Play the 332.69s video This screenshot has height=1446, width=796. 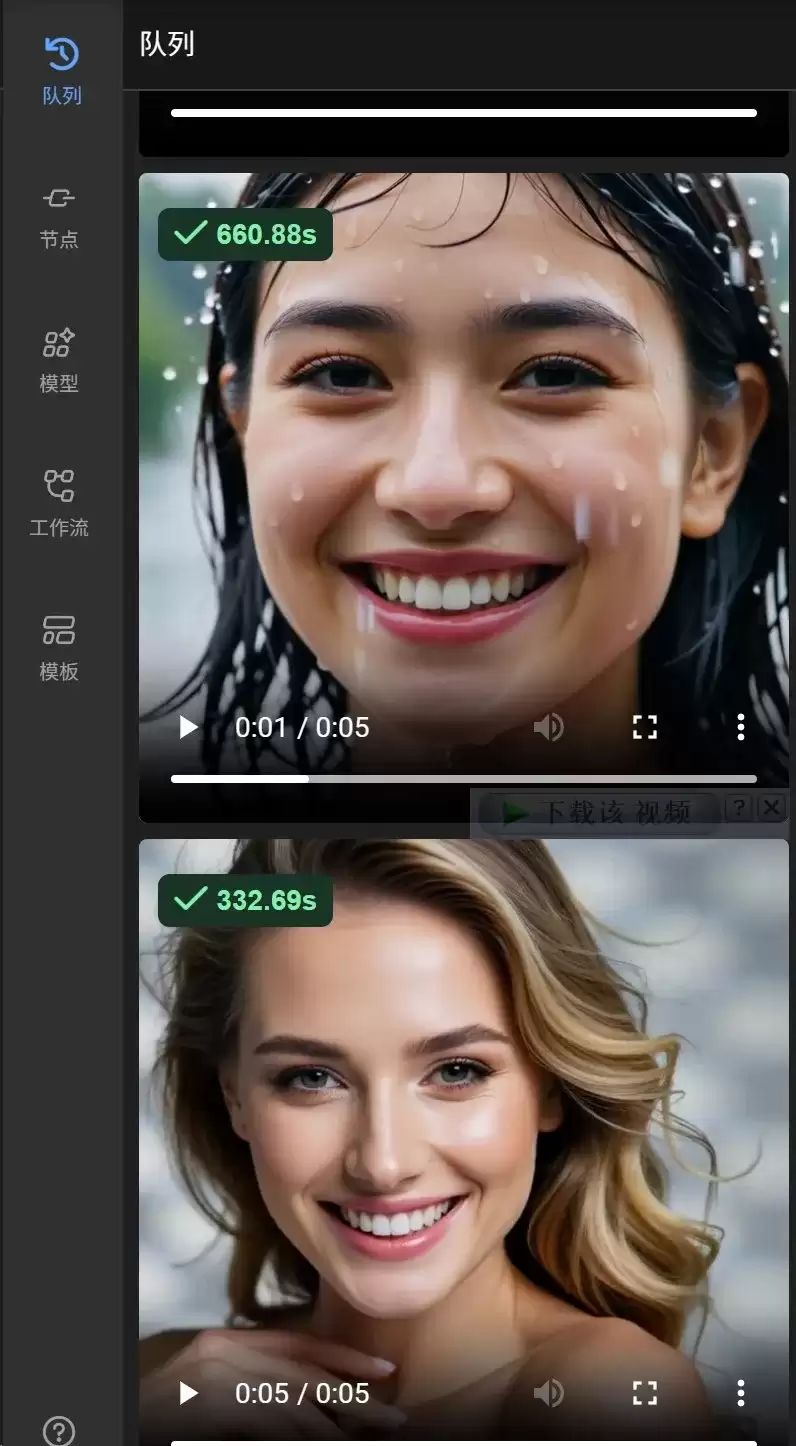(188, 1393)
